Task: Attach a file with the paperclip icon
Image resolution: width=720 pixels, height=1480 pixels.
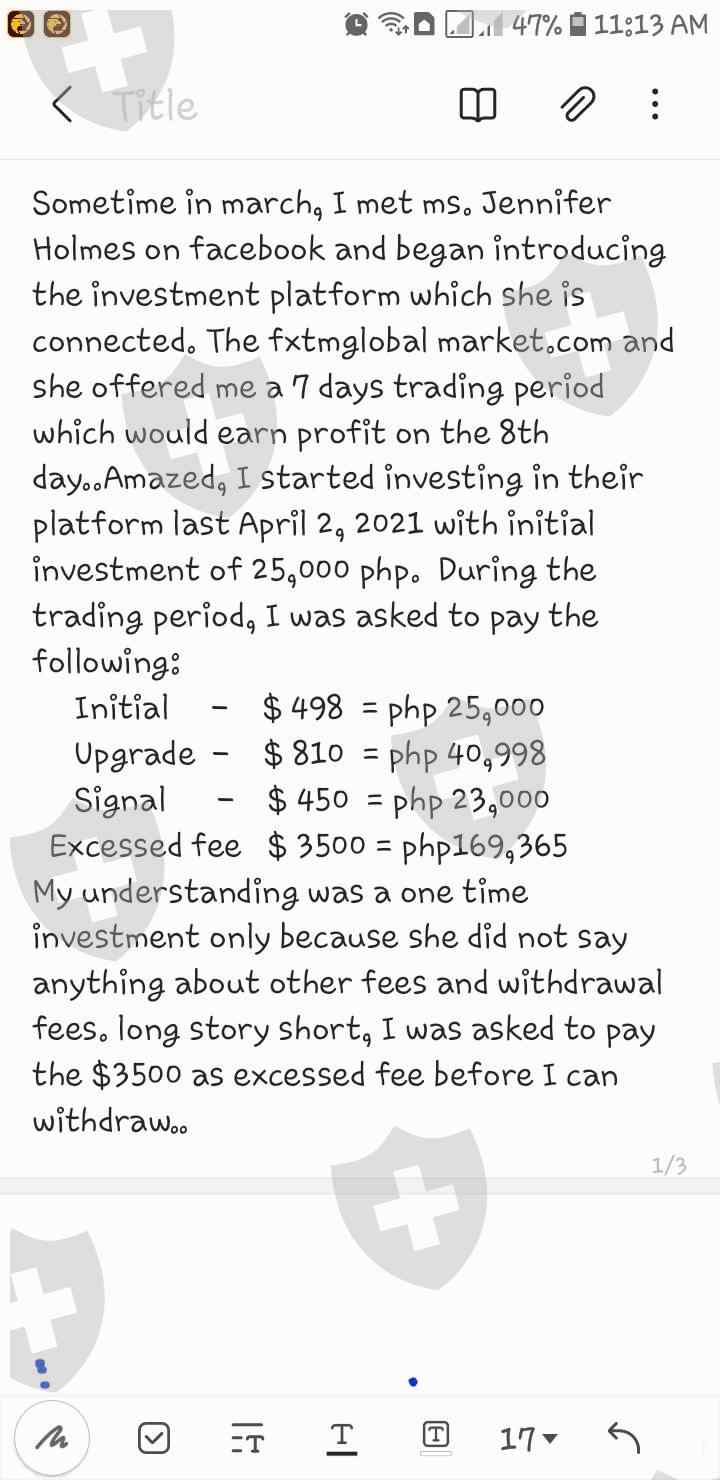Action: point(578,104)
